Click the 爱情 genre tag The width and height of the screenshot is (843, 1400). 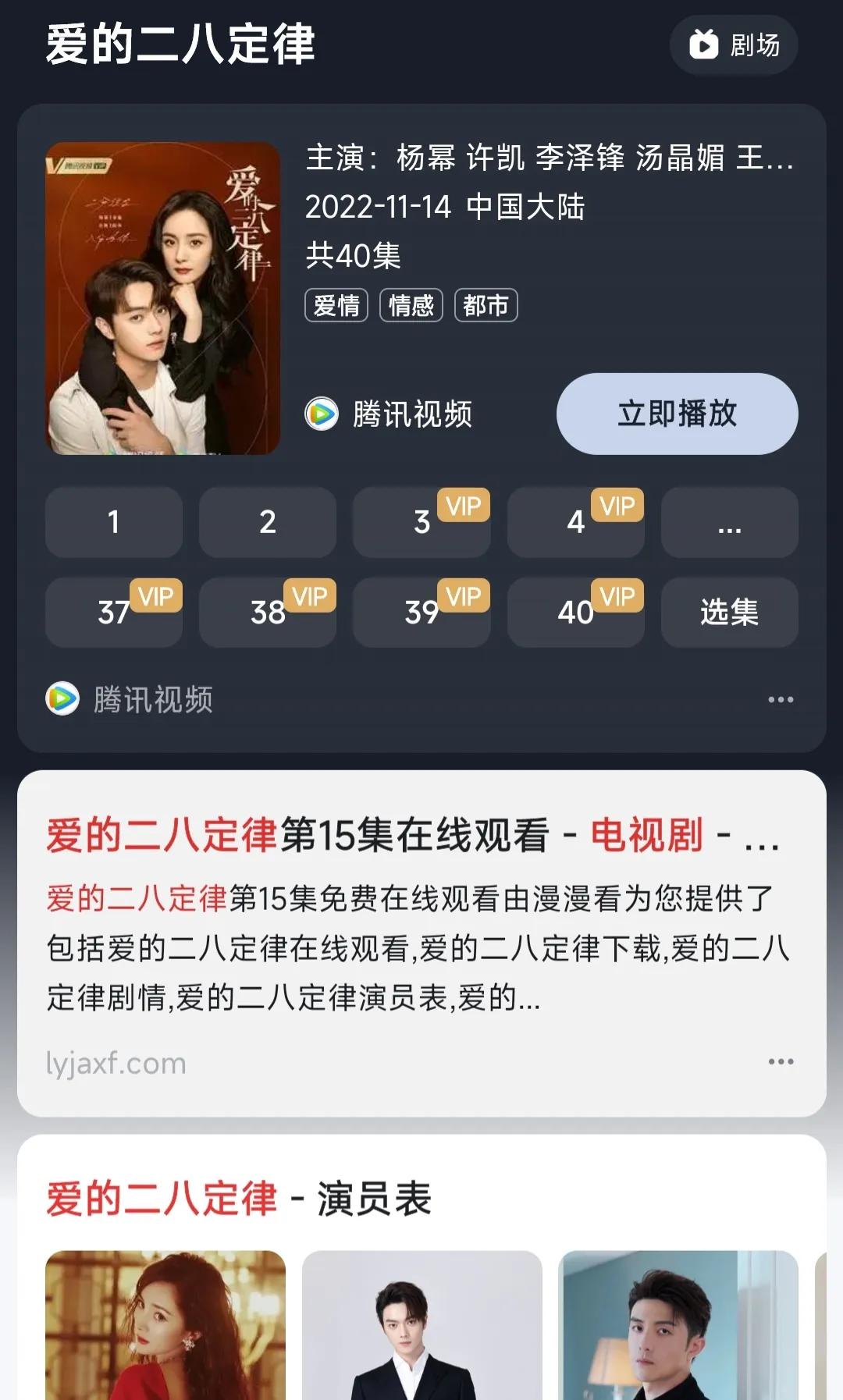[x=337, y=305]
